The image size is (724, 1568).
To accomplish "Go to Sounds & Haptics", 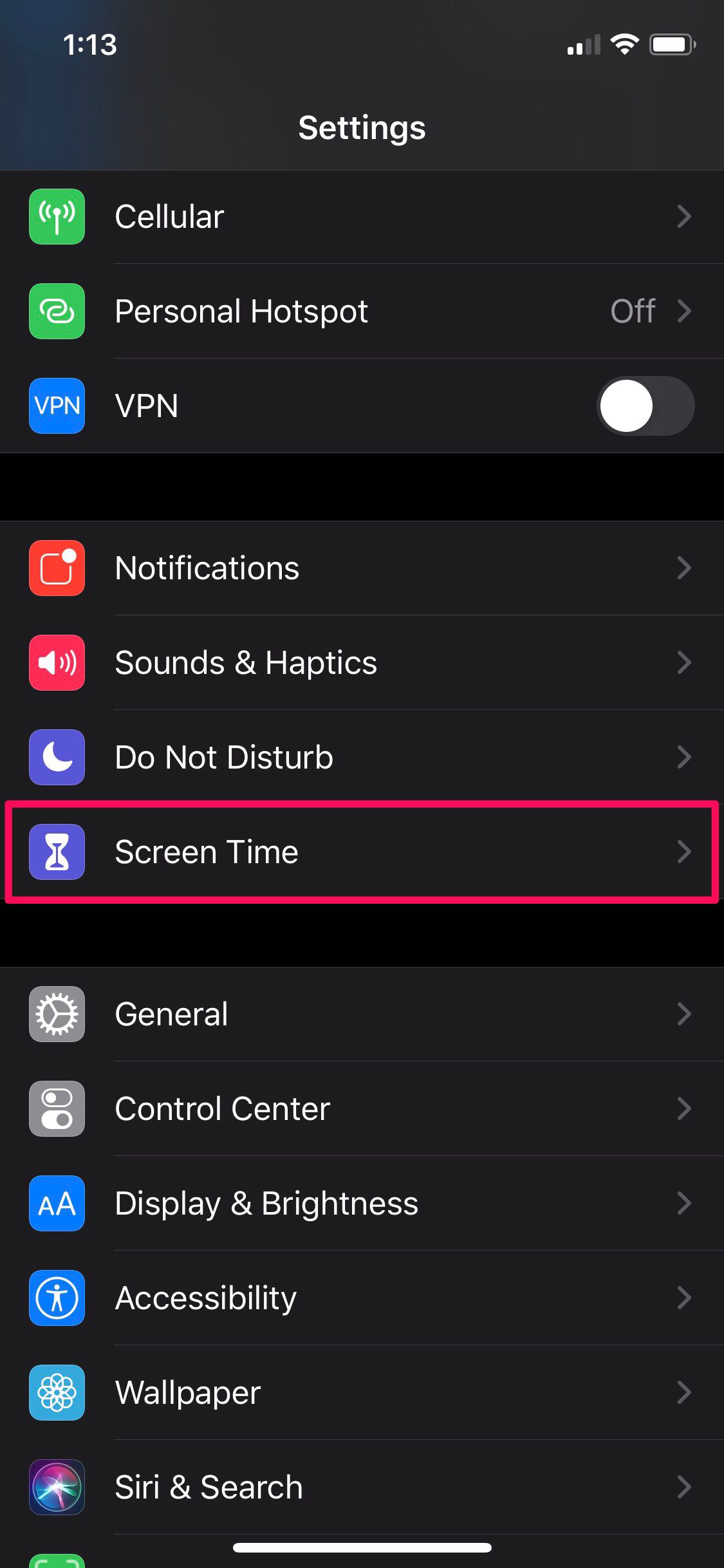I will [362, 662].
